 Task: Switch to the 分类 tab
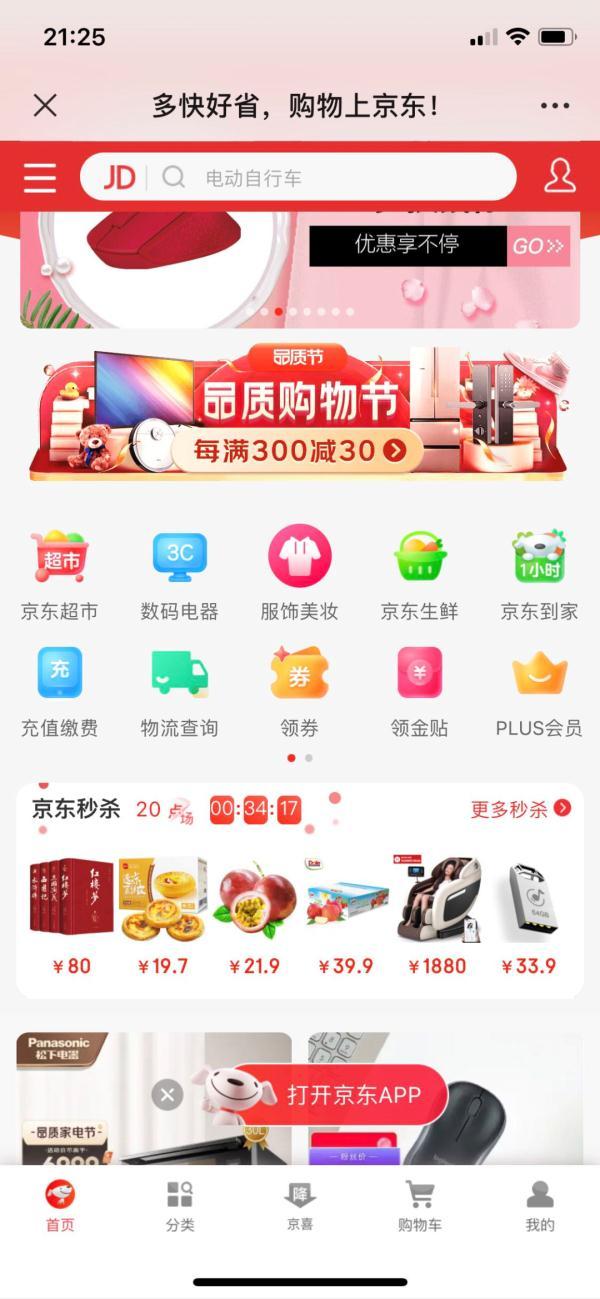click(x=180, y=1205)
